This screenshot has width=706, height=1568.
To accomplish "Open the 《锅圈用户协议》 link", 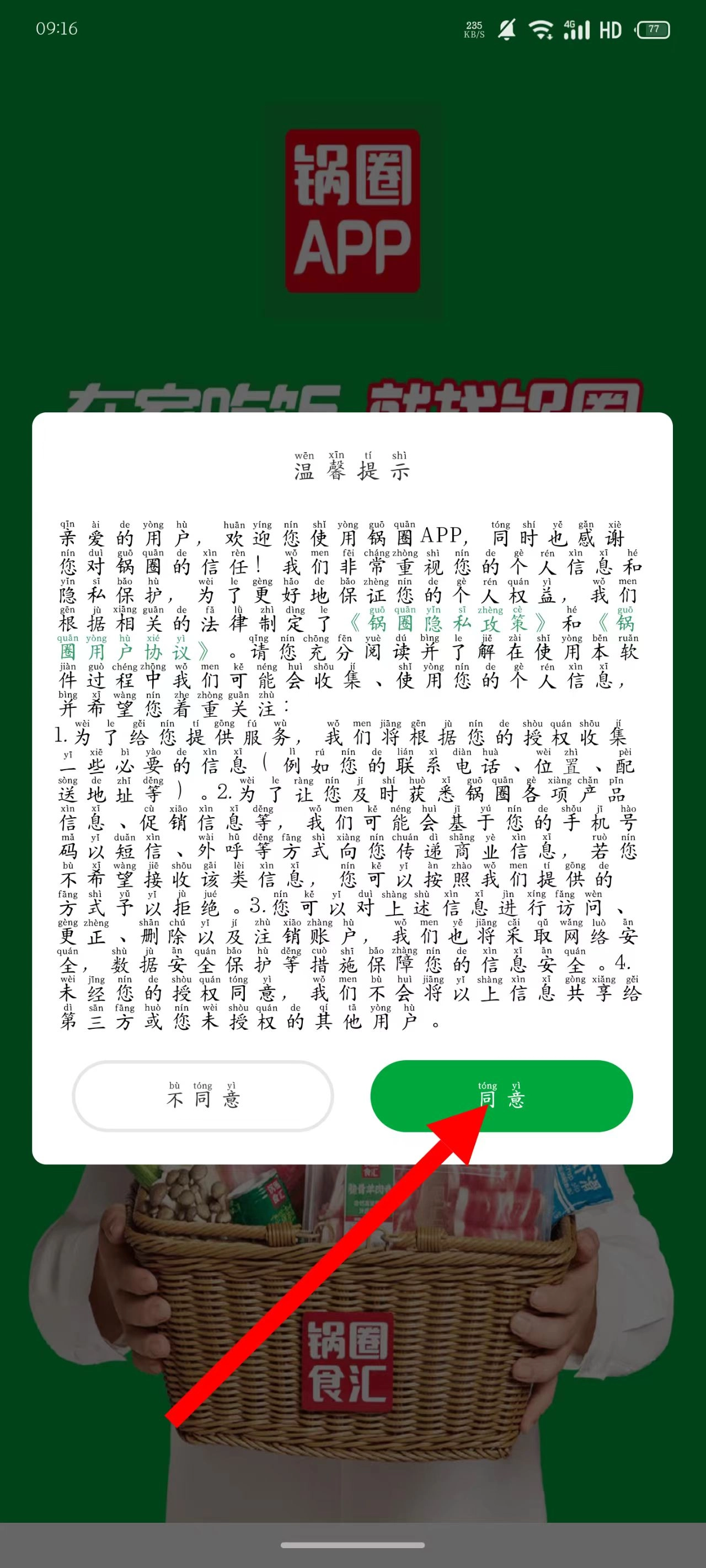I will click(134, 651).
